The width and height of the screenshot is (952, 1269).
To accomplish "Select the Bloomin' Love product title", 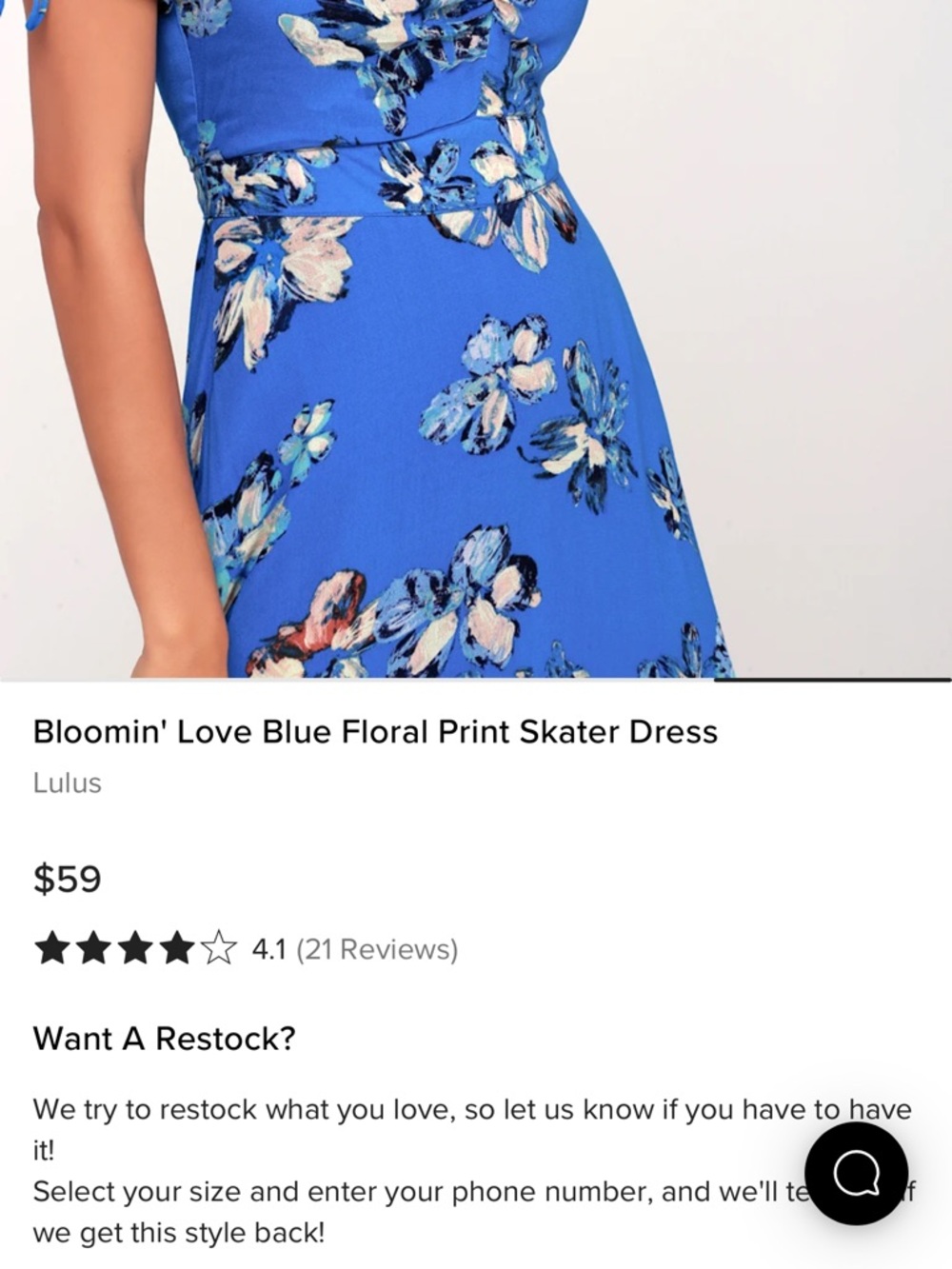I will pyautogui.click(x=375, y=732).
